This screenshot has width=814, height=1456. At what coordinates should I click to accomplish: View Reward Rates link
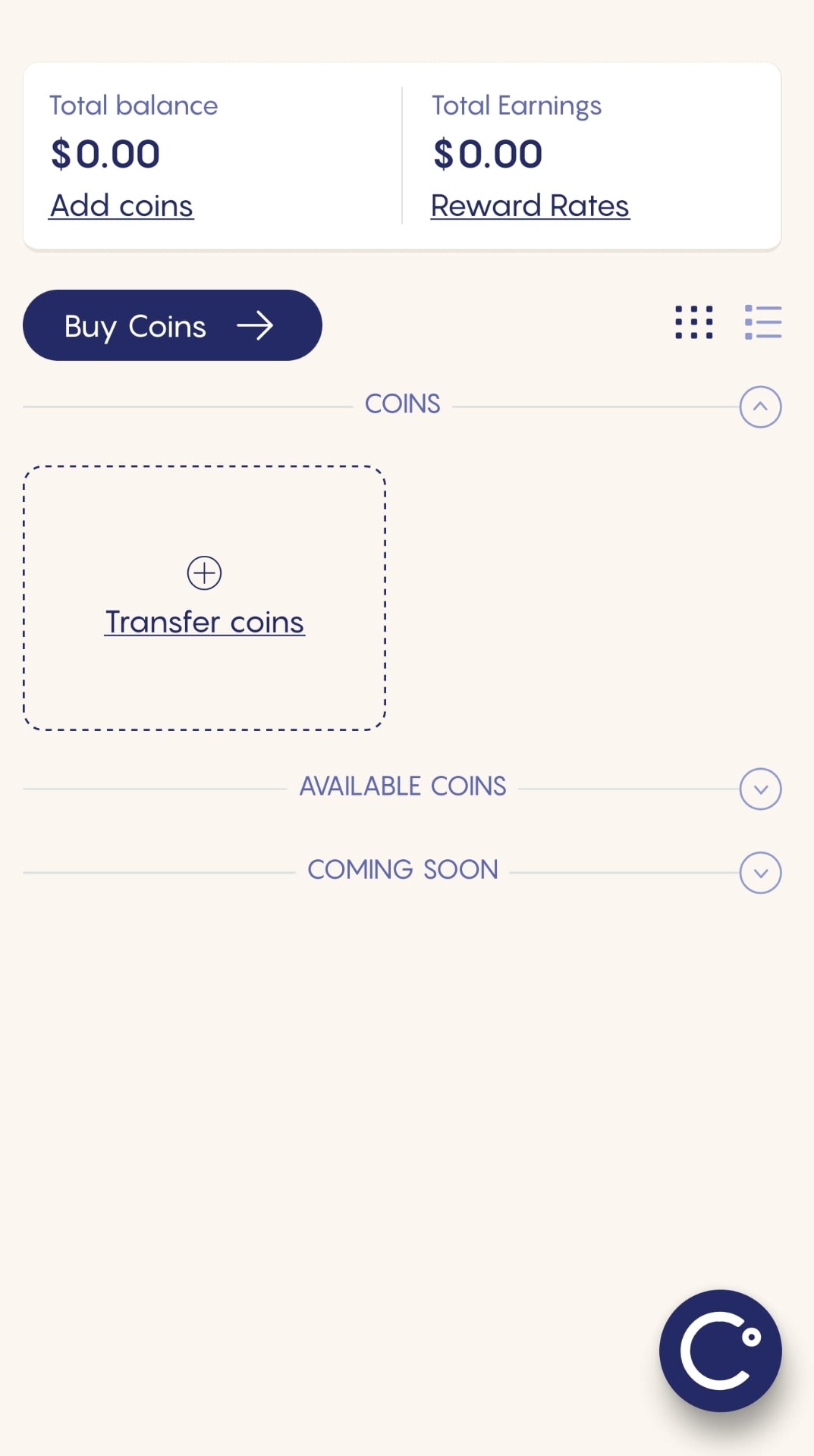530,206
